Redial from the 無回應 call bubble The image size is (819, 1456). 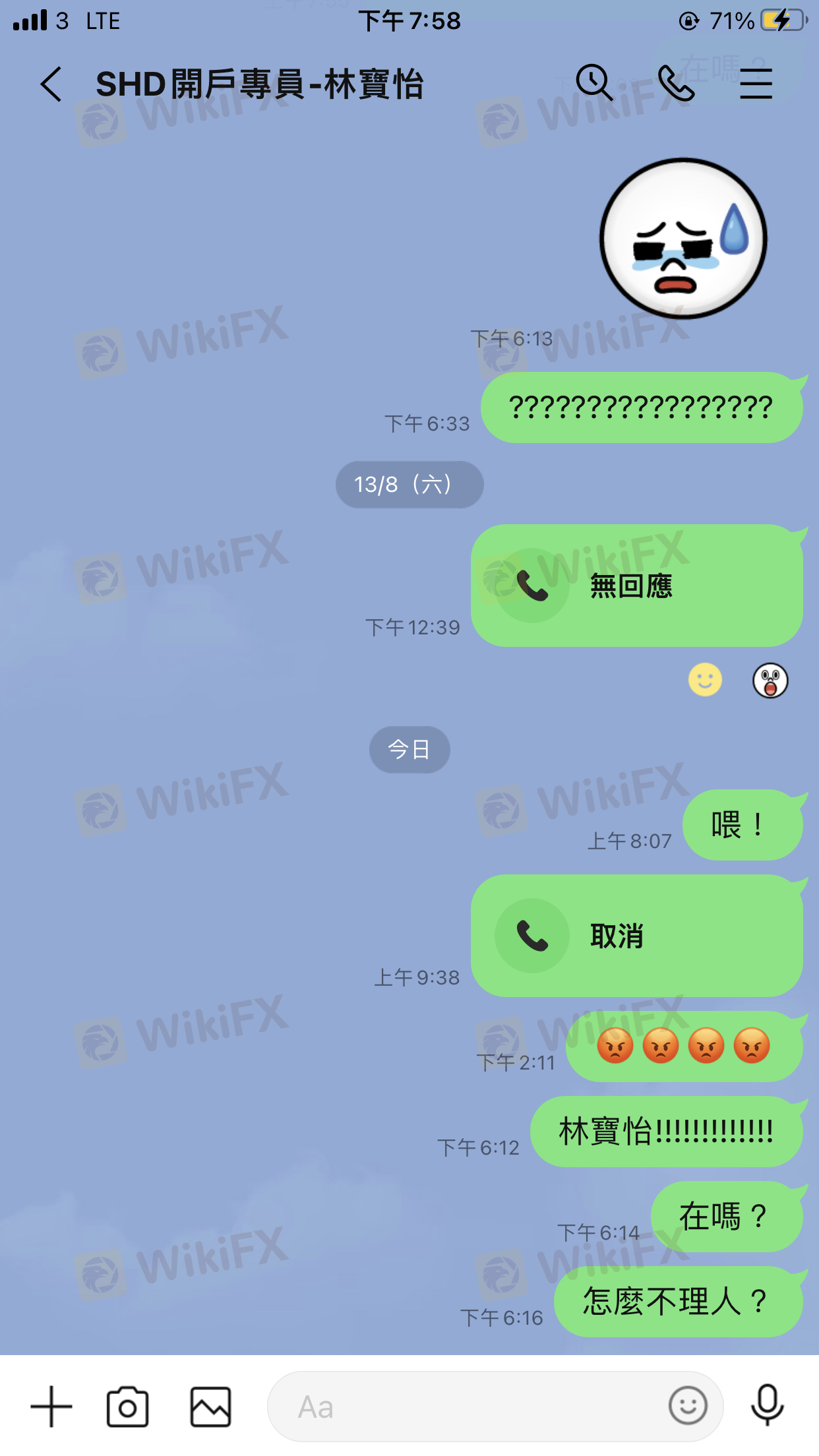point(636,586)
